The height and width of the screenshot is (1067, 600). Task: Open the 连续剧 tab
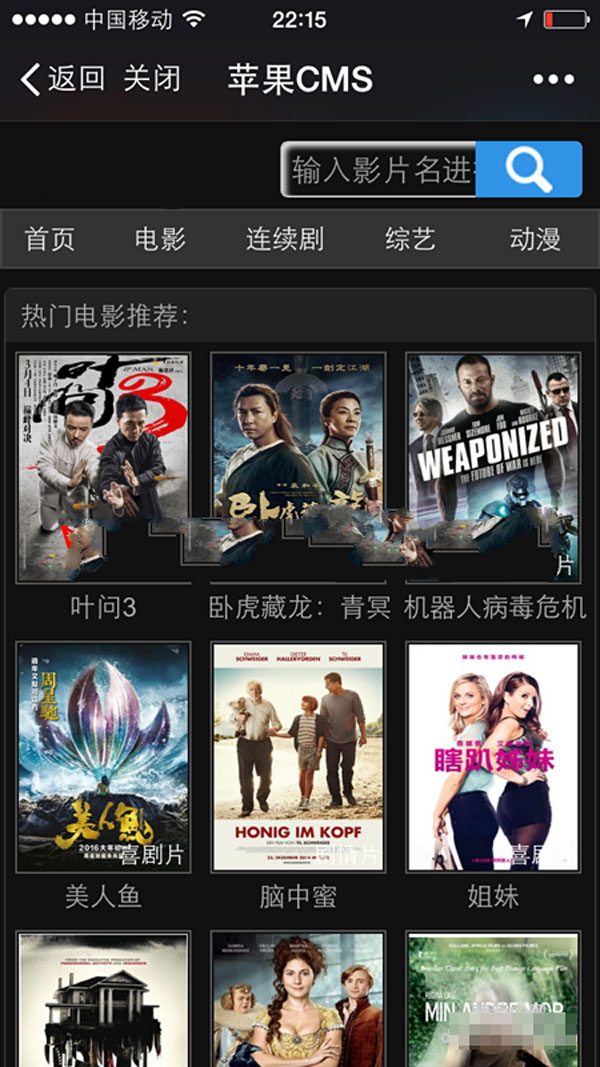pos(285,239)
